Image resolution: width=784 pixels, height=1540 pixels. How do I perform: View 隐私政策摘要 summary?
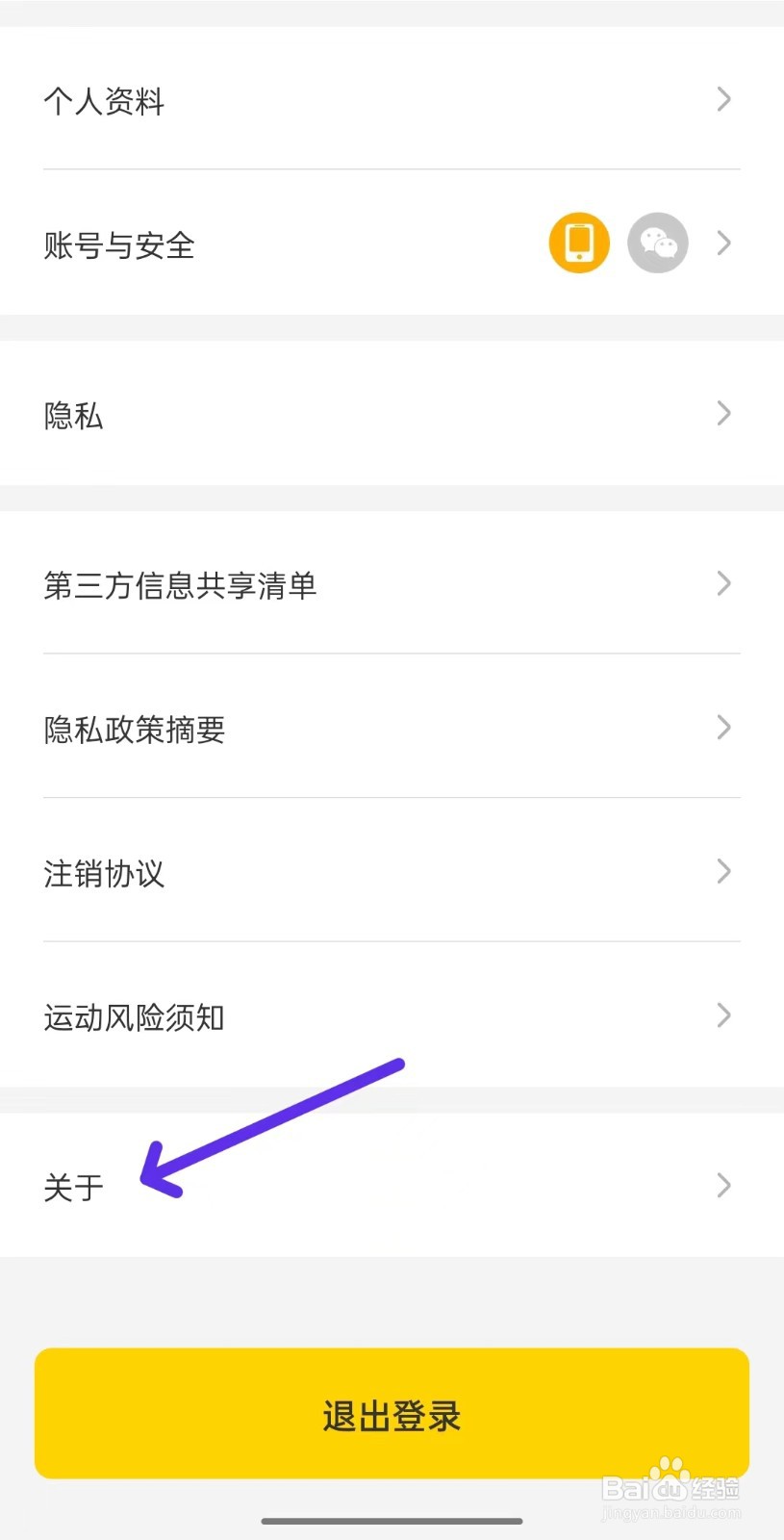[135, 730]
